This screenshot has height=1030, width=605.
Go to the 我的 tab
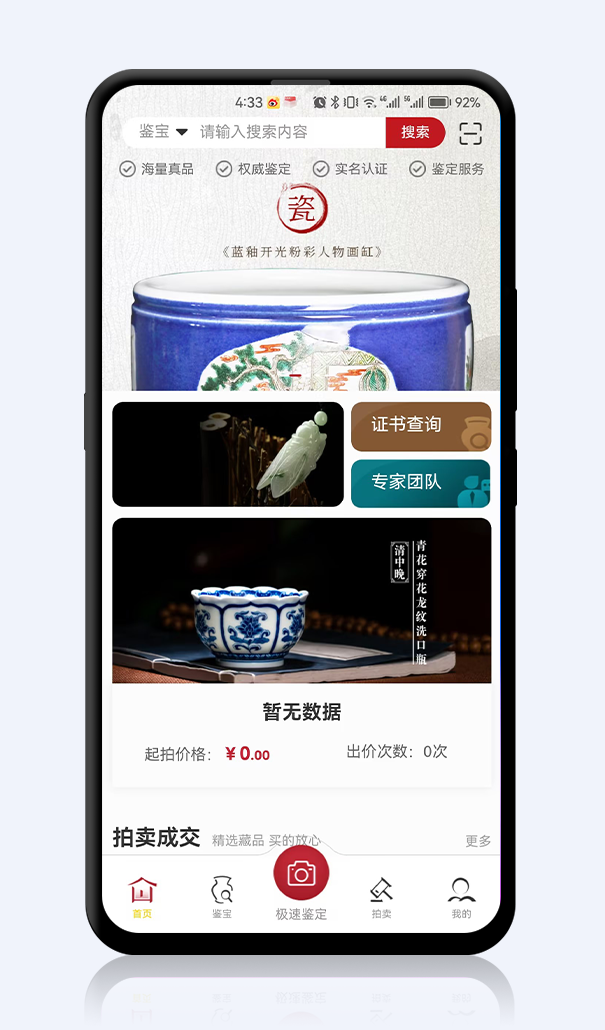point(460,897)
